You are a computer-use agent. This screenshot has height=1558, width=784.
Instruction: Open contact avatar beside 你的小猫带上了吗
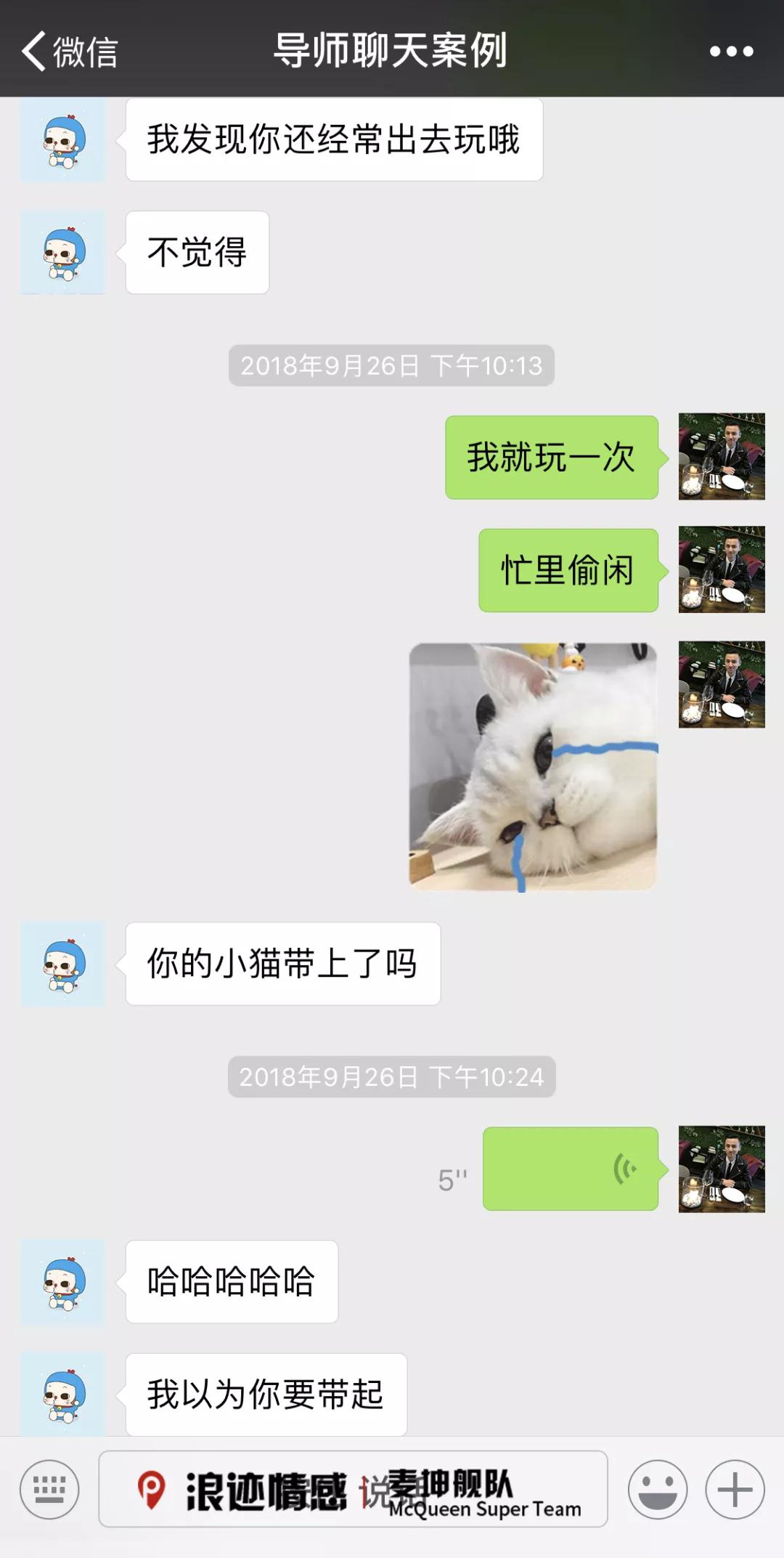(63, 965)
